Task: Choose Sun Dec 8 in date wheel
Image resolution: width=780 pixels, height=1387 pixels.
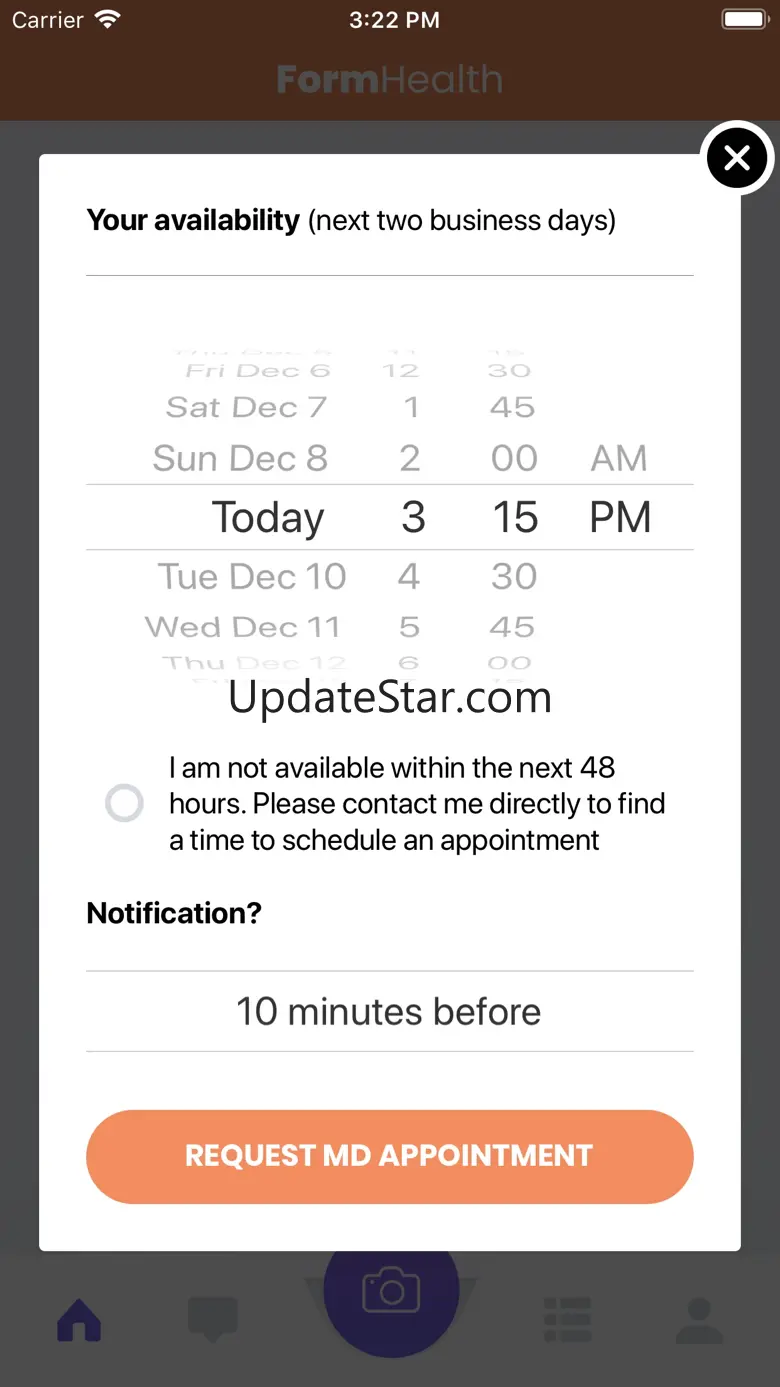Action: tap(240, 458)
